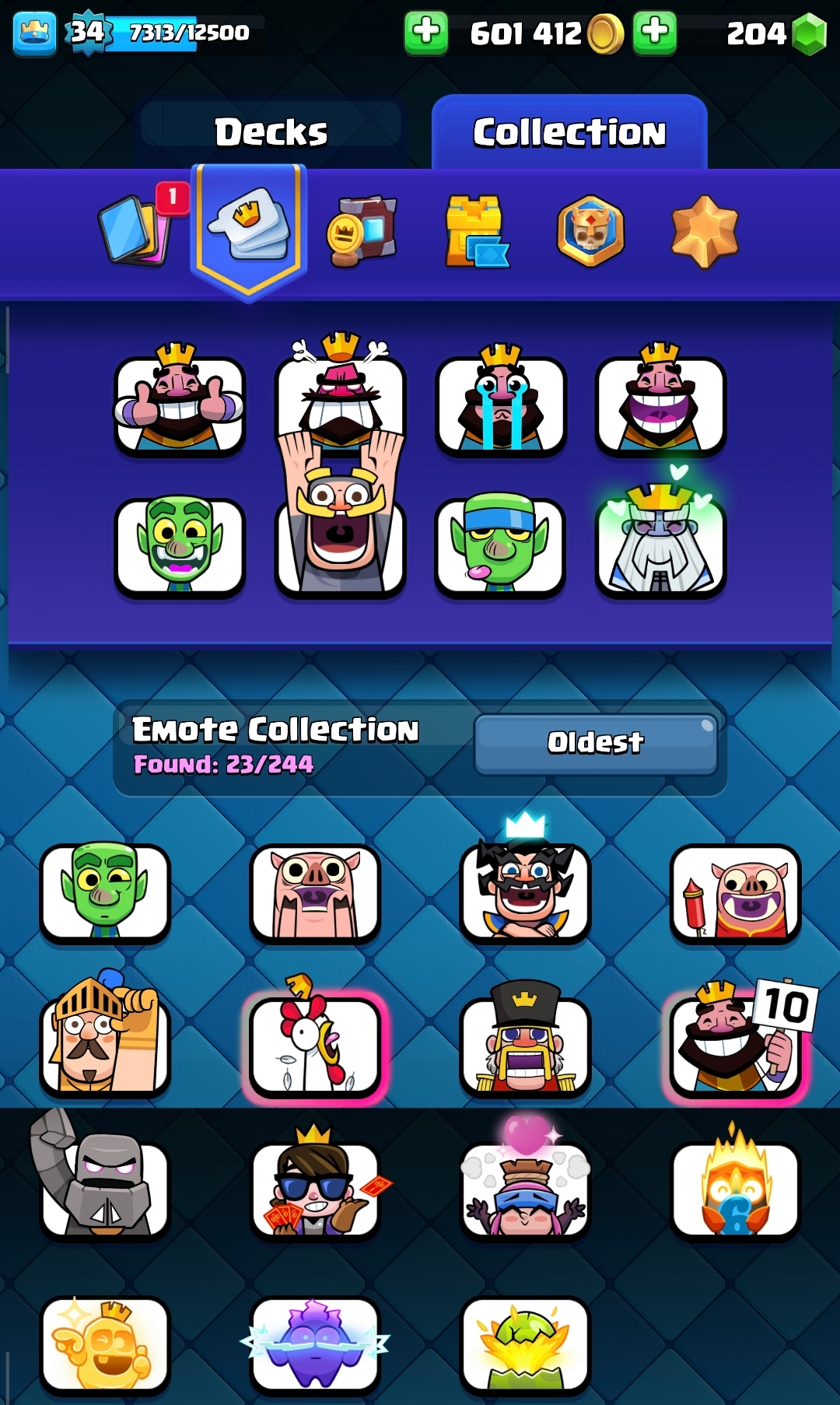840x1405 pixels.
Task: Select crying king emote slot
Action: pos(501,405)
